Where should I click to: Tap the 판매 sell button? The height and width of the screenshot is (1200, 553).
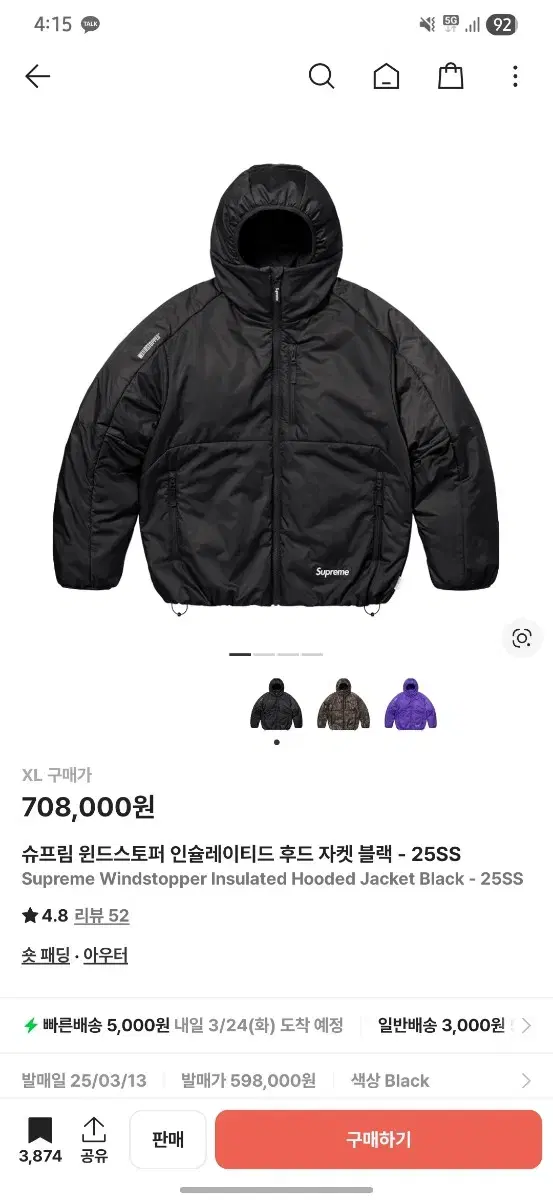click(x=168, y=1139)
